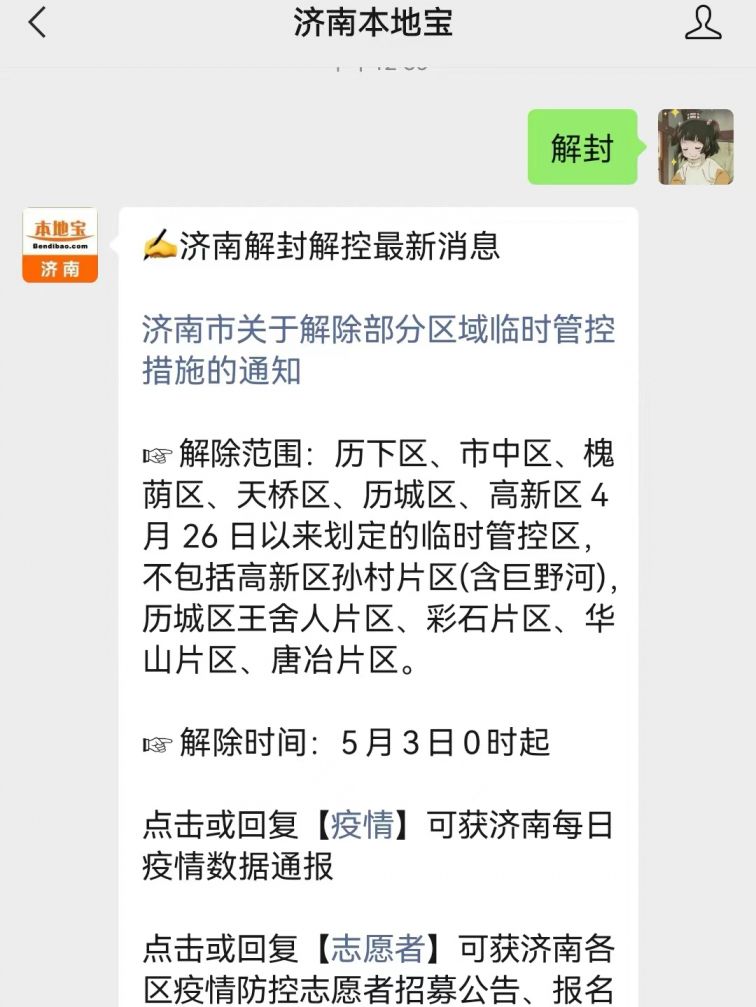Image resolution: width=756 pixels, height=1007 pixels.
Task: Open my own avatar beside 解封
Action: [x=695, y=147]
